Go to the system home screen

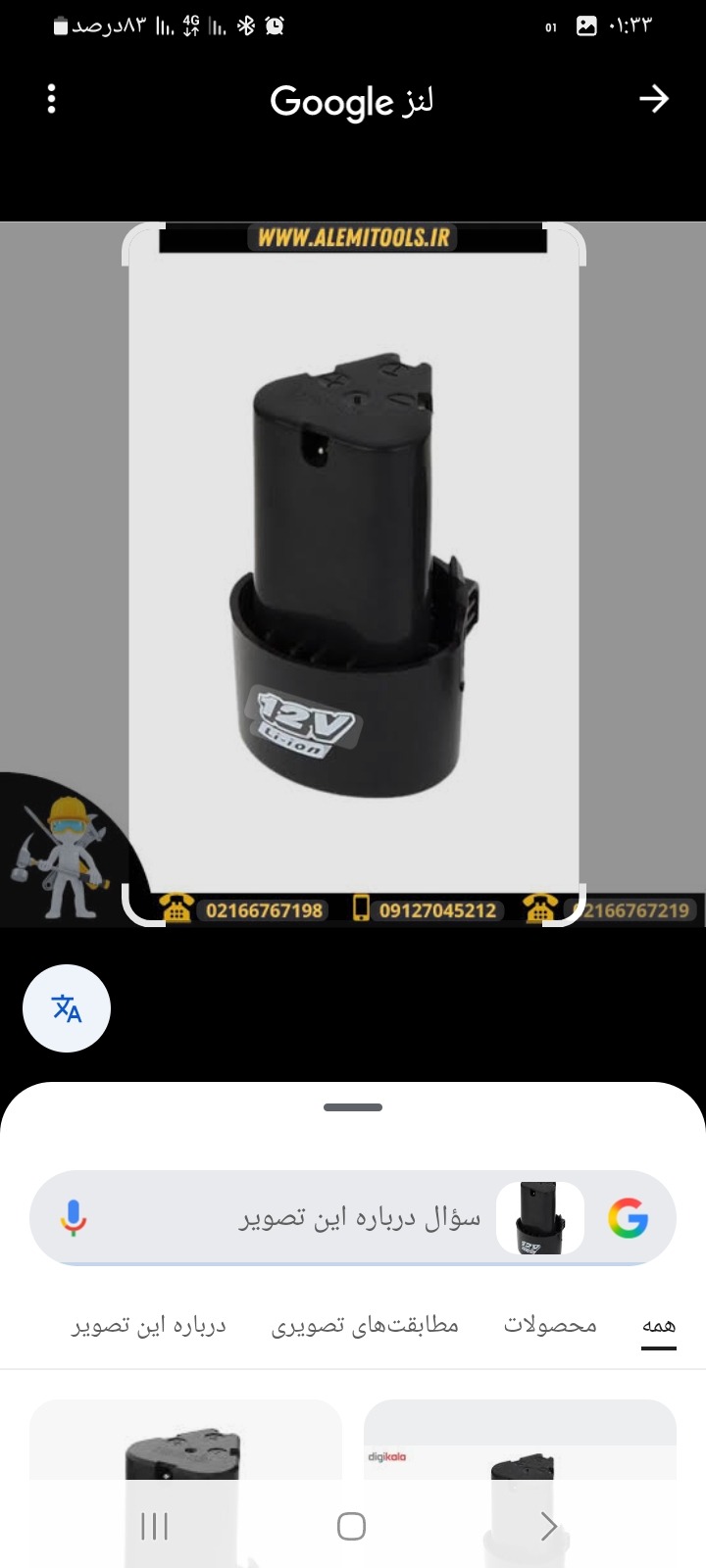(351, 1526)
